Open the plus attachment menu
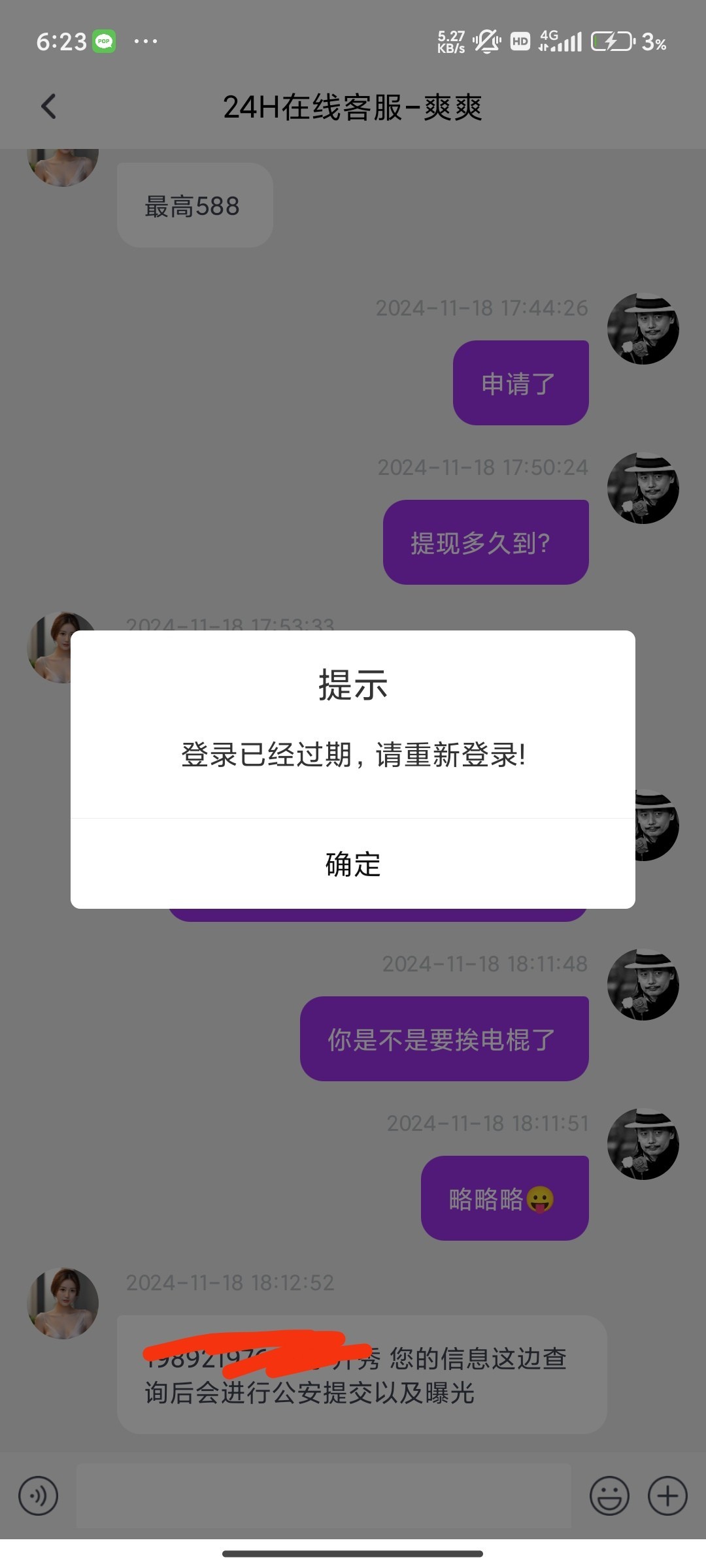This screenshot has width=706, height=1568. click(x=667, y=1495)
